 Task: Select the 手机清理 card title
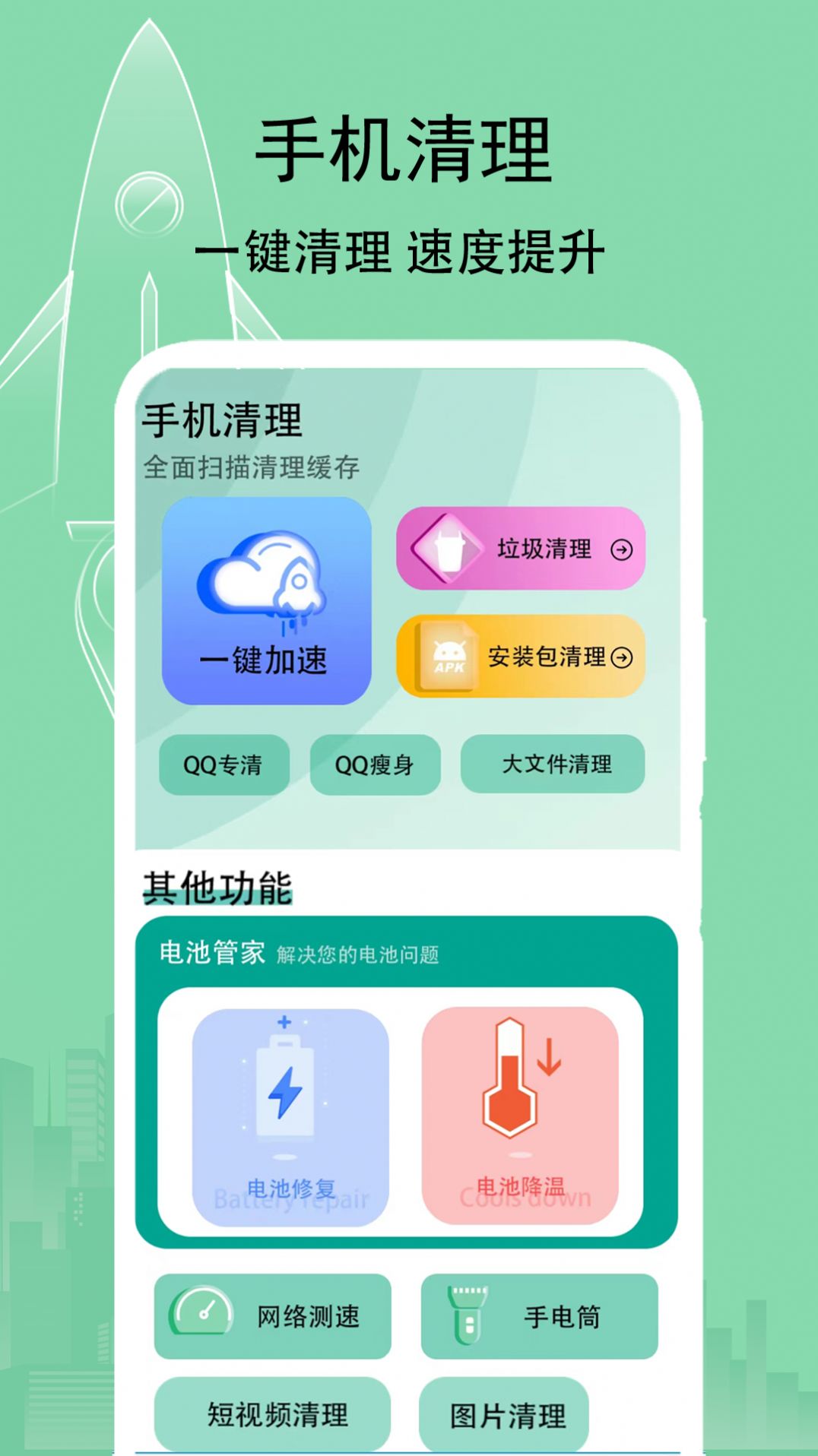pos(224,419)
